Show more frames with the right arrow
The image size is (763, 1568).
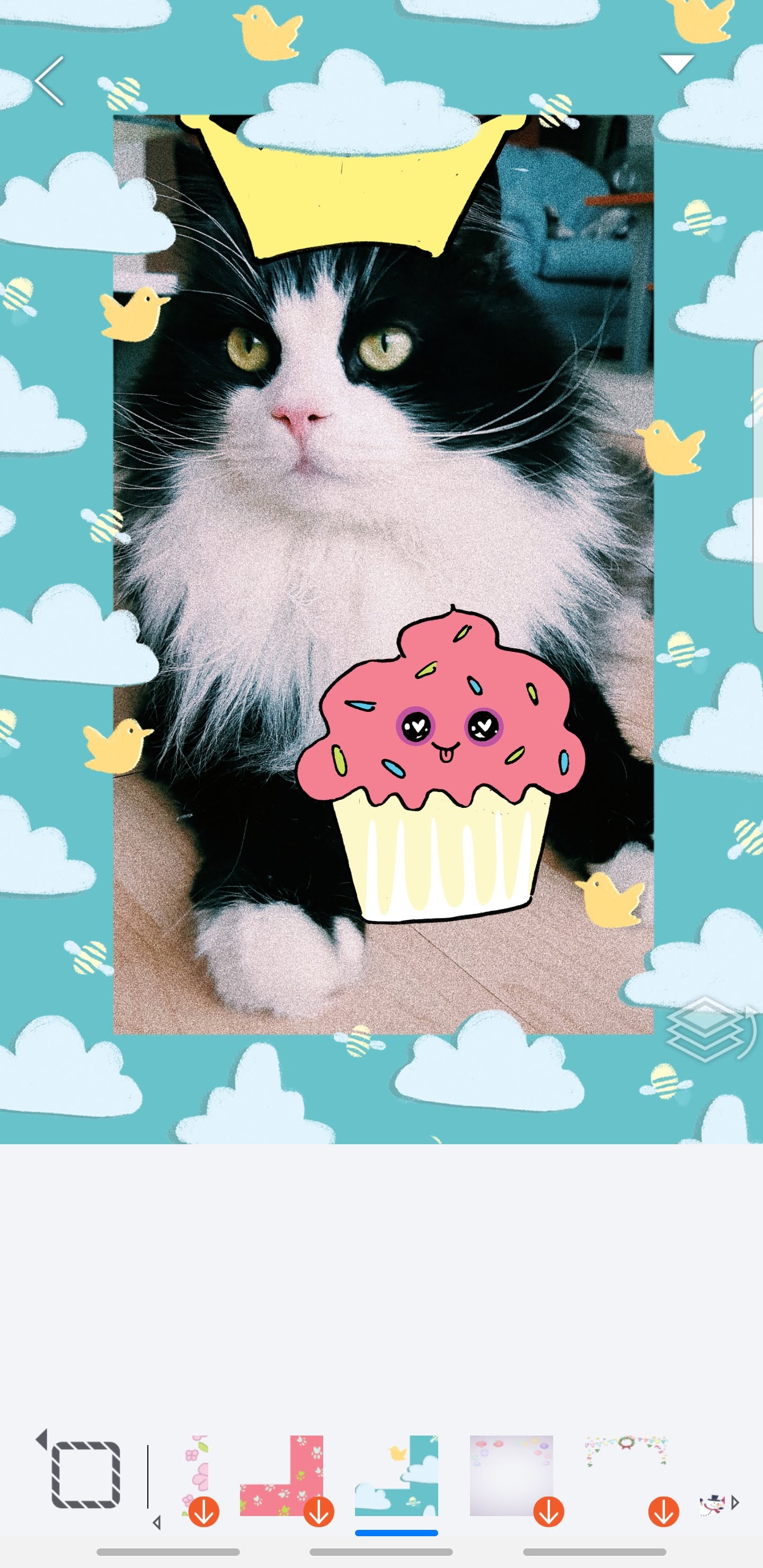coord(735,1502)
